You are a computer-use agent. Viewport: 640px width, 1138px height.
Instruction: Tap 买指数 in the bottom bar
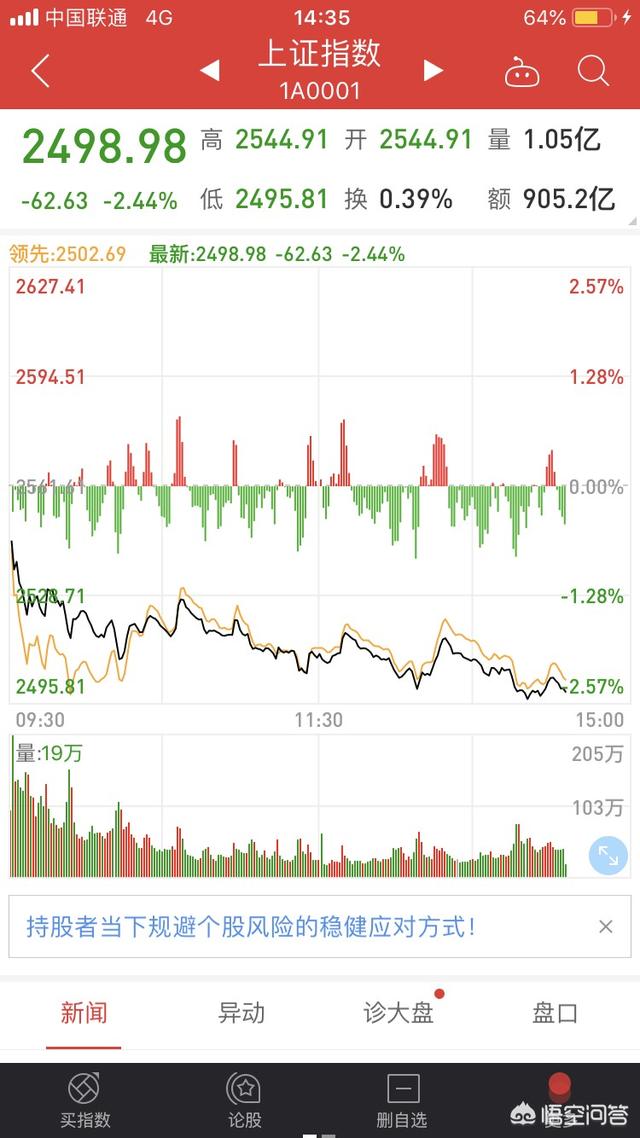tap(84, 1100)
